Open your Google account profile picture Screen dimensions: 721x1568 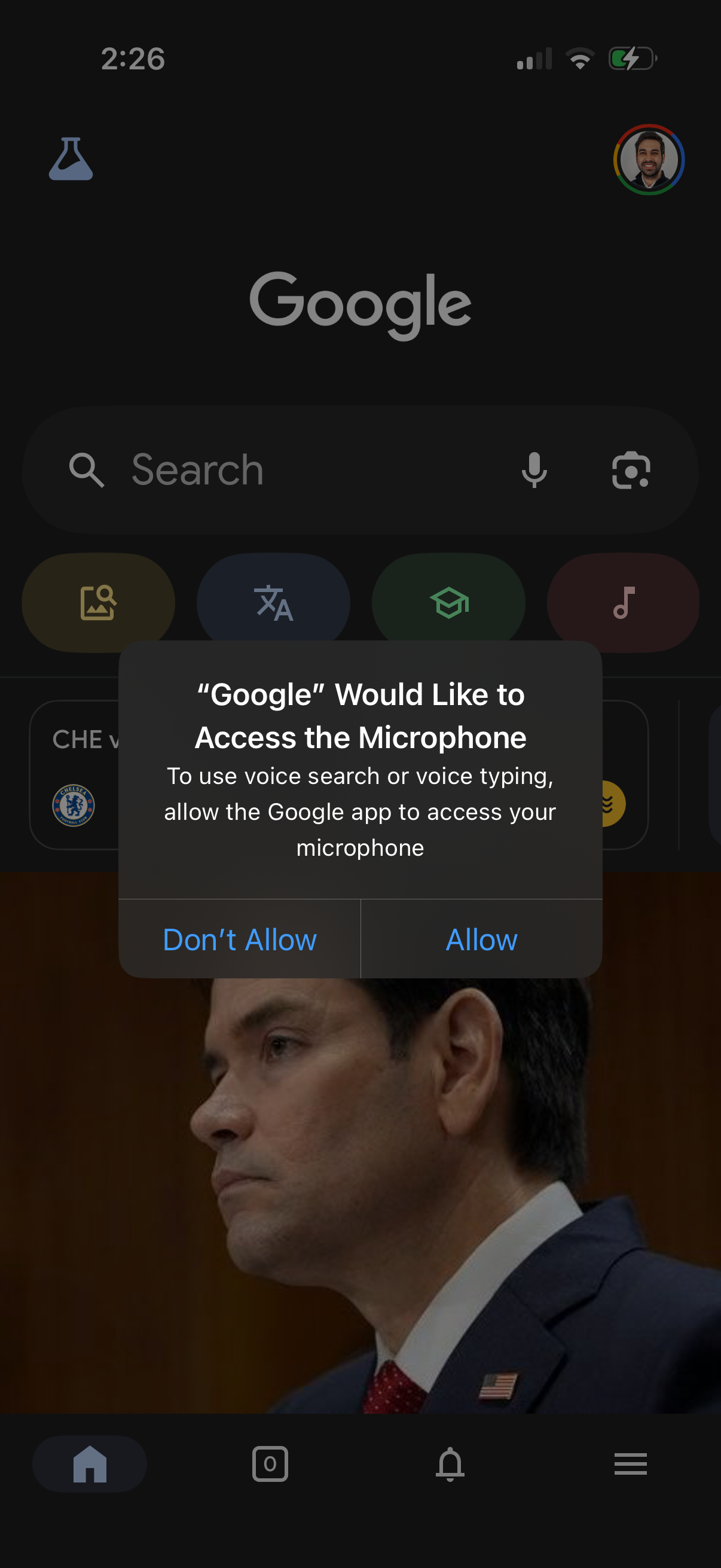coord(649,160)
